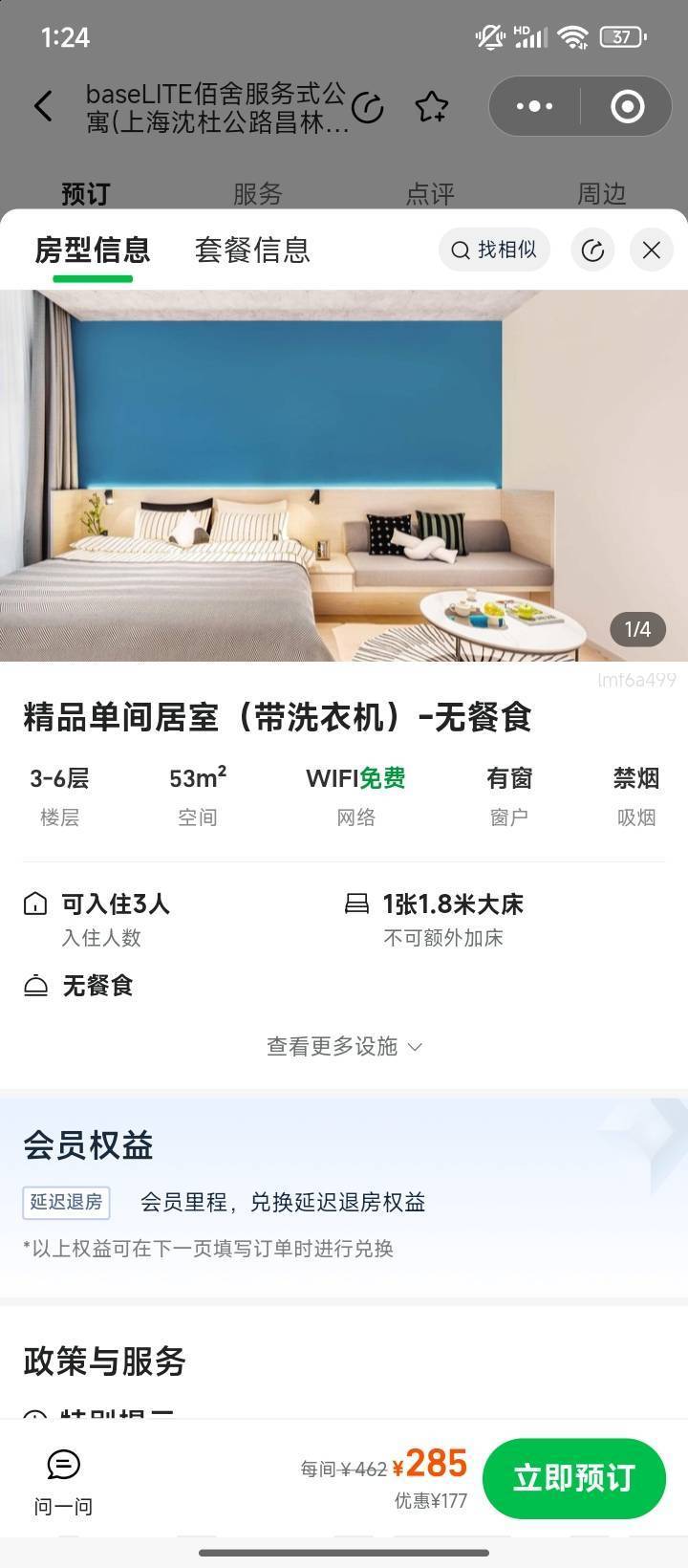This screenshot has height=1568, width=688.
Task: Open the room photo gallery
Action: 344,475
